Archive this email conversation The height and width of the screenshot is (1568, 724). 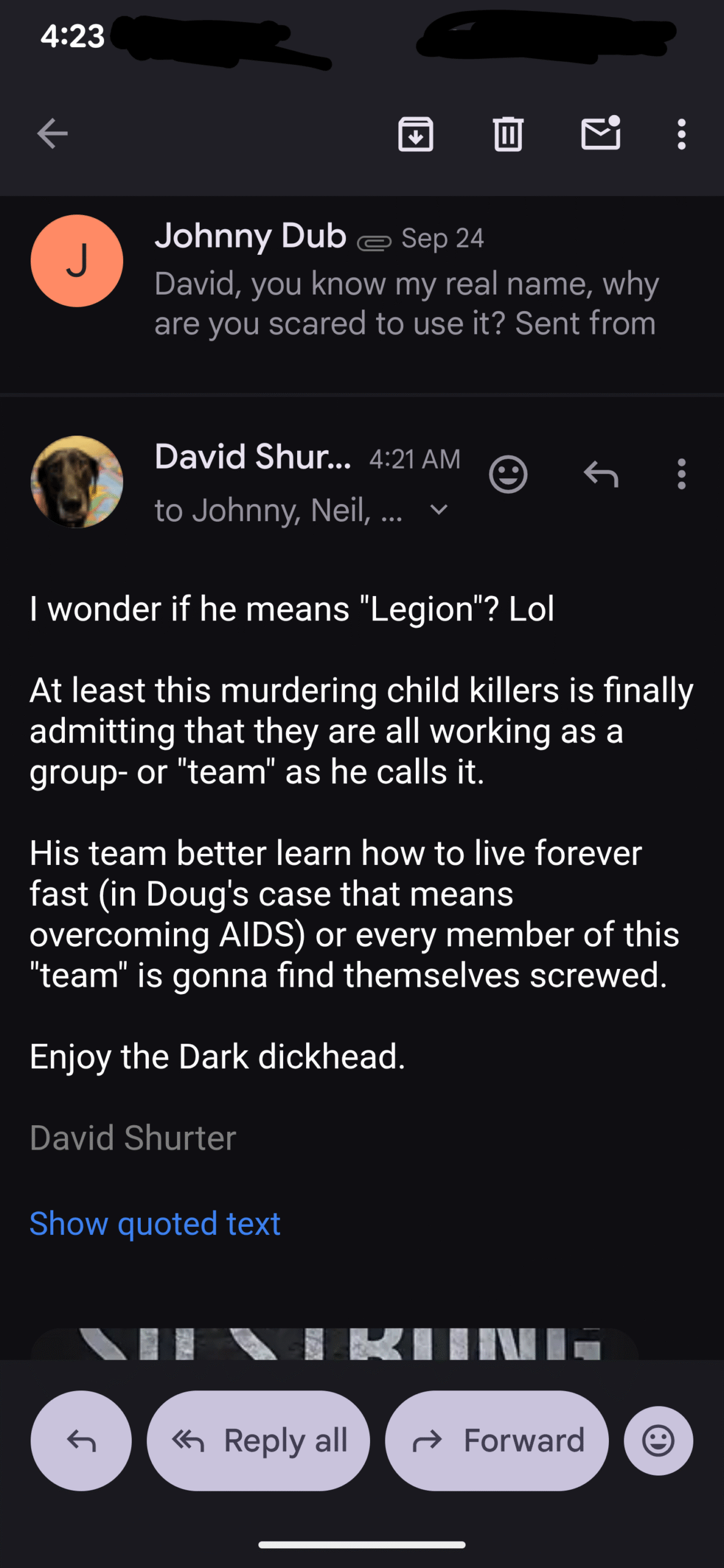click(415, 134)
